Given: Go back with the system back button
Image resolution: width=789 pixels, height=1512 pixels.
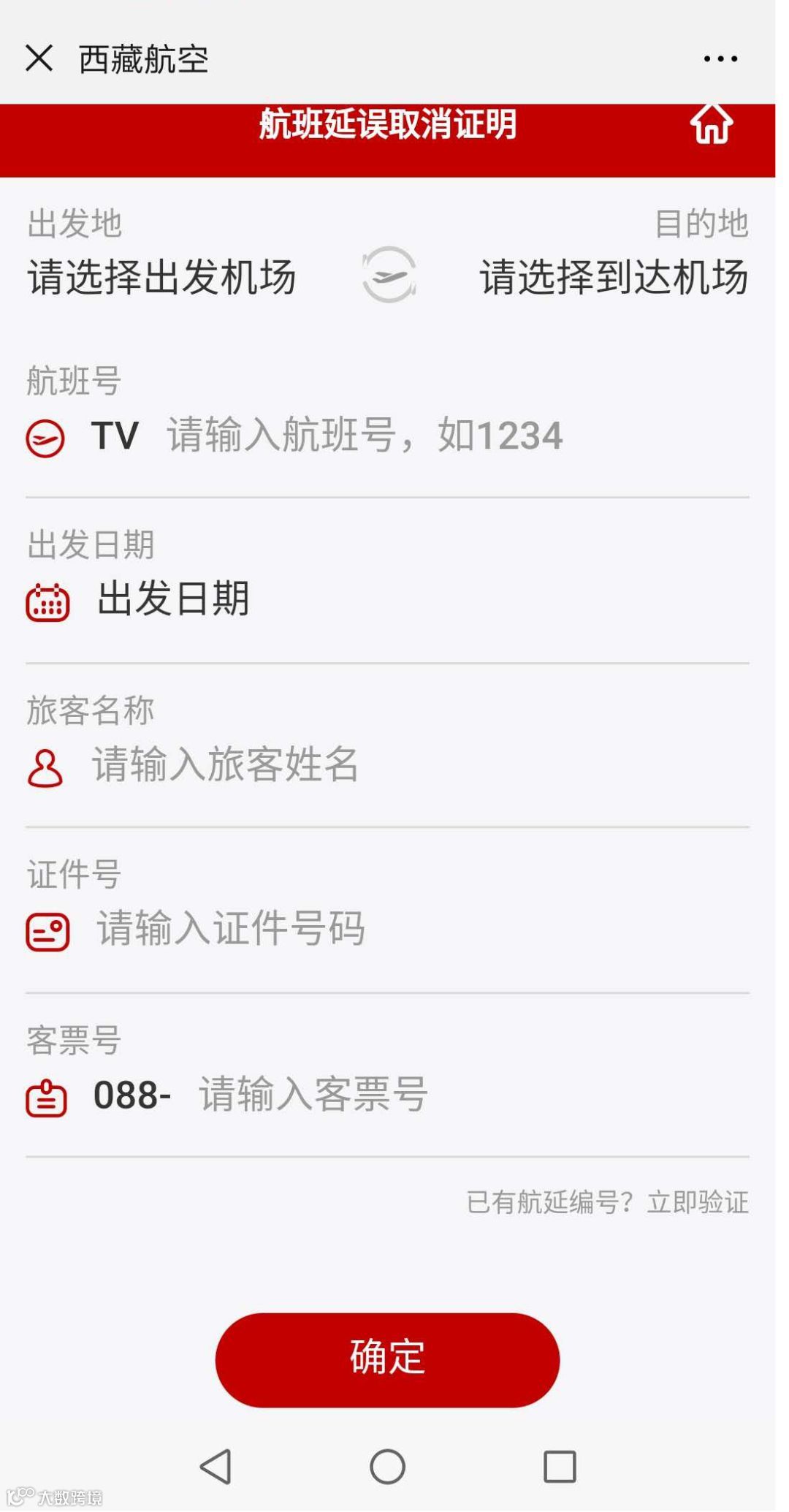Looking at the screenshot, I should point(216,1466).
